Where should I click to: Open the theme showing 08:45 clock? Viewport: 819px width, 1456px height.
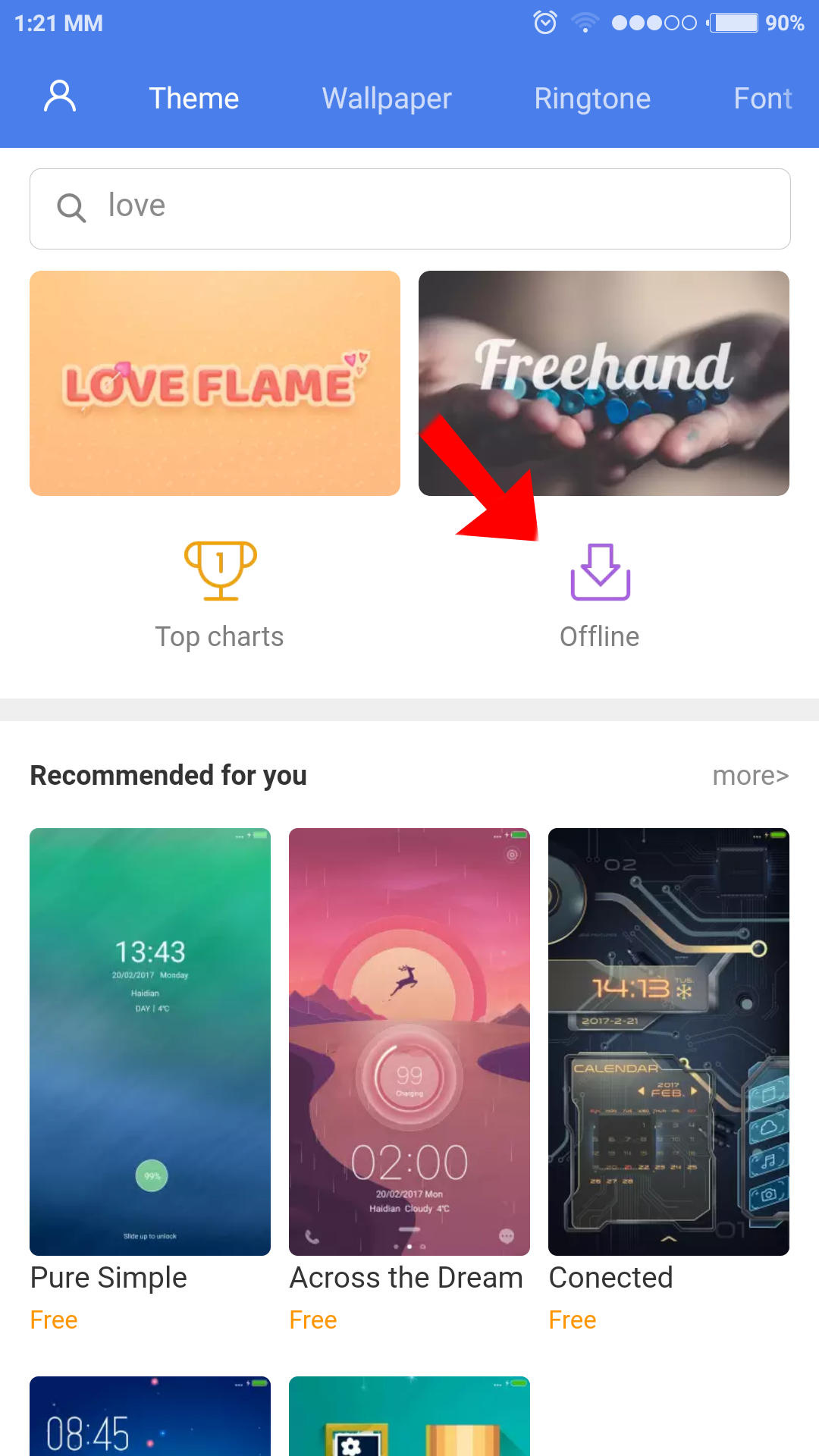[150, 1416]
